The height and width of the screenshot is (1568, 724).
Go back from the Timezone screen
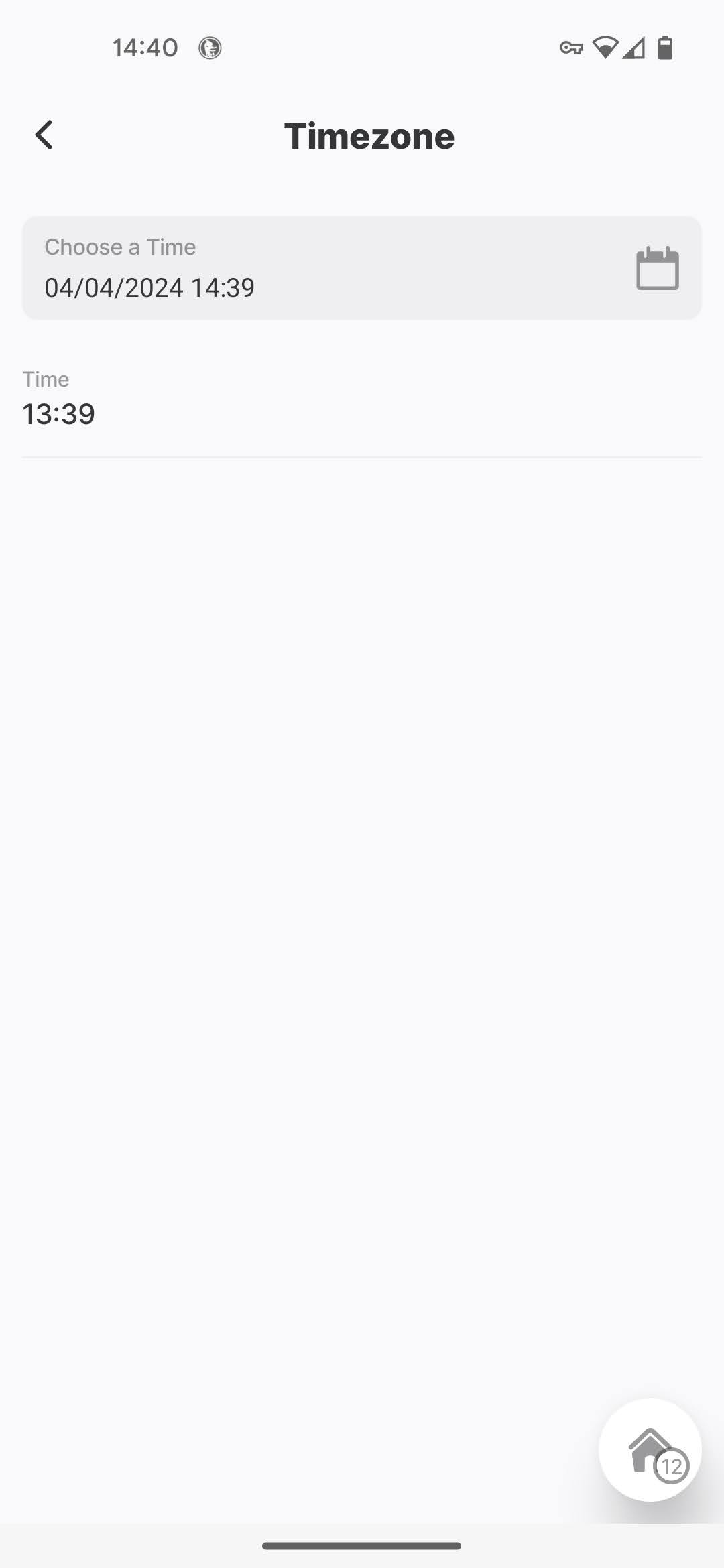44,135
